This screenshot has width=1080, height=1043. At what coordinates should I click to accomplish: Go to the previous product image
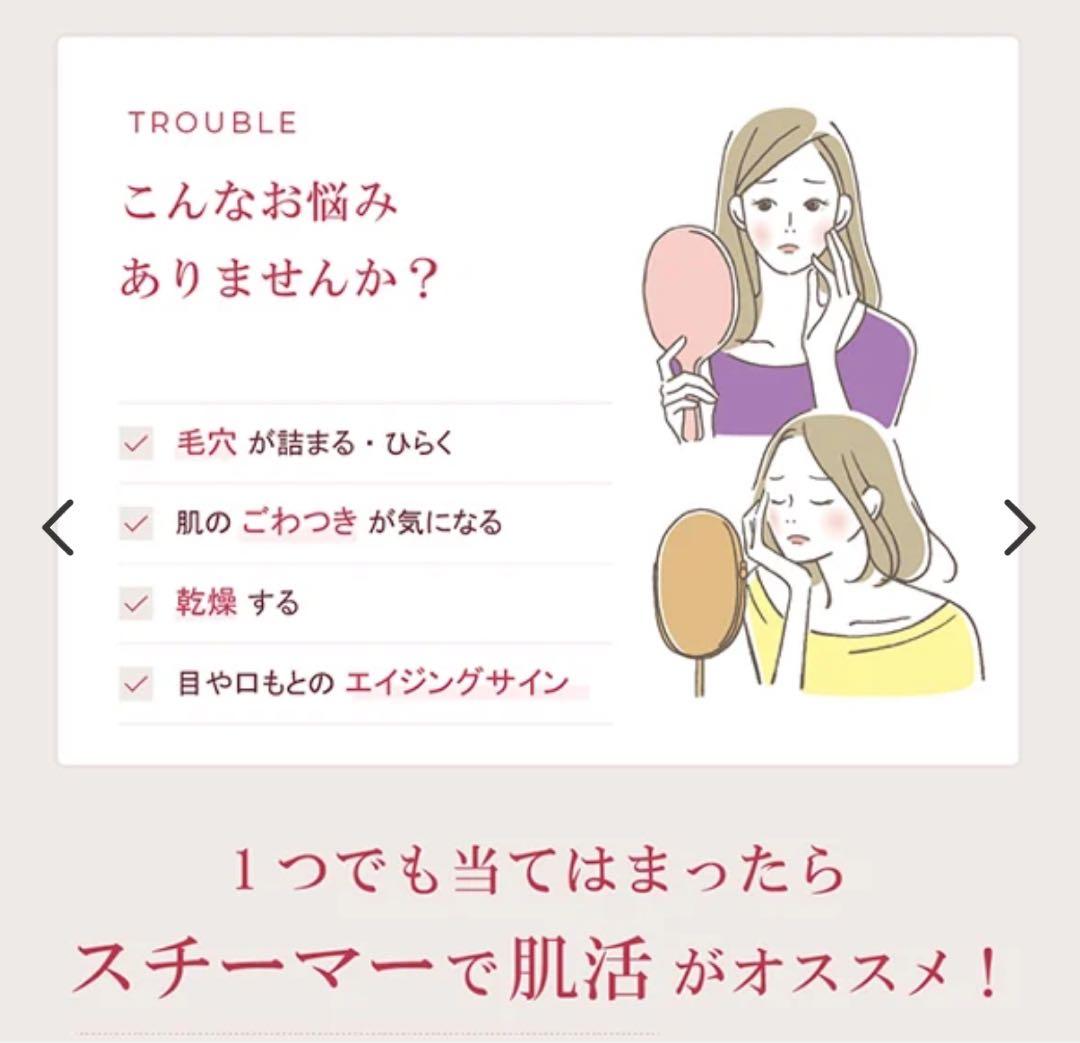(58, 527)
